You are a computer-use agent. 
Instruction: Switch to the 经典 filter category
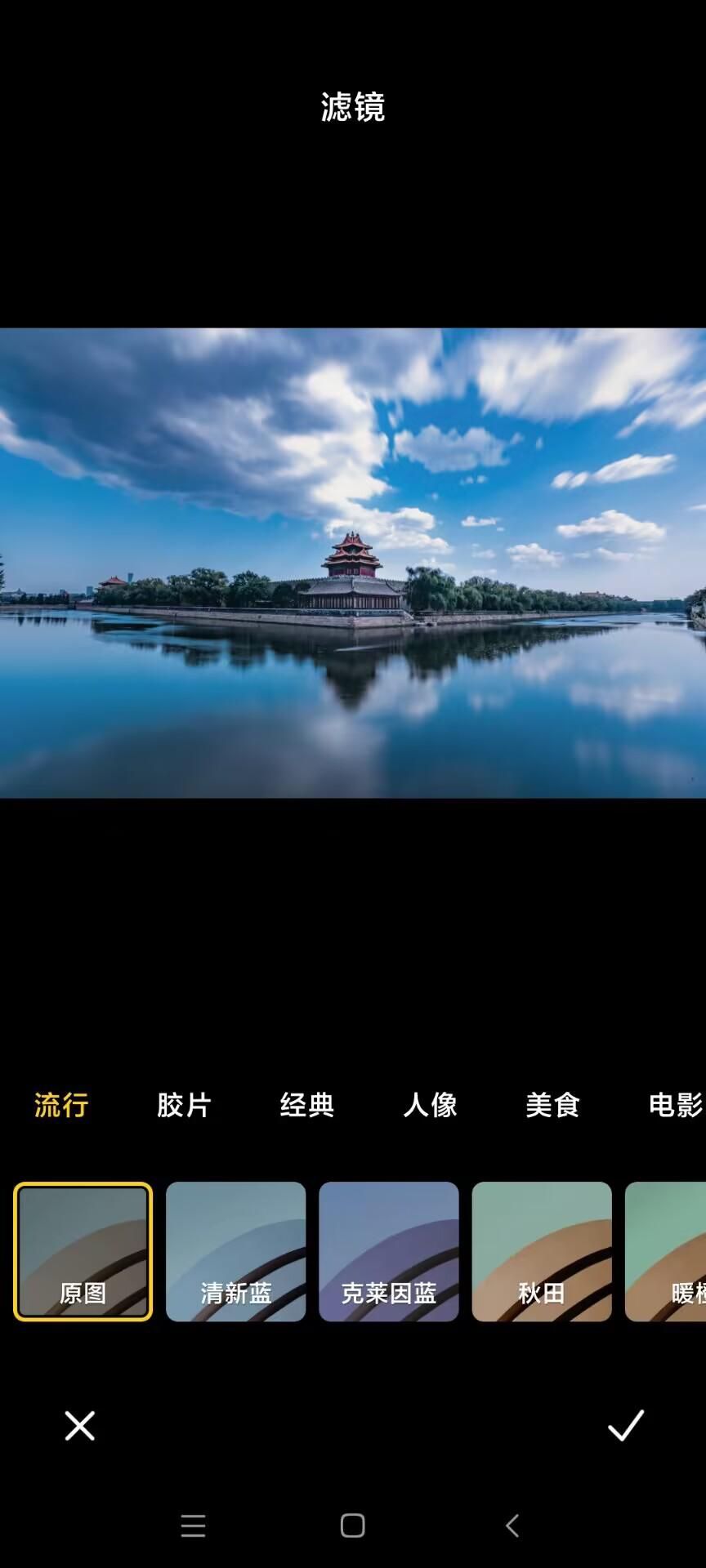(306, 1106)
